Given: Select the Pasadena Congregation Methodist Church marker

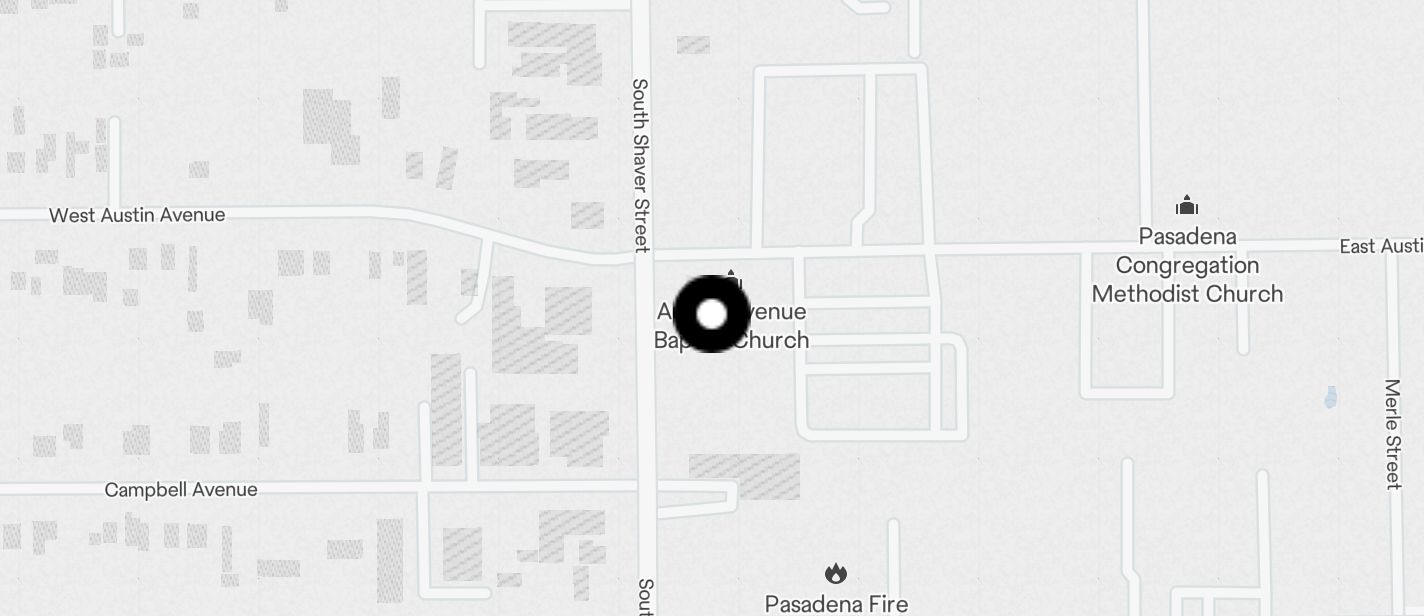Looking at the screenshot, I should 1187,207.
